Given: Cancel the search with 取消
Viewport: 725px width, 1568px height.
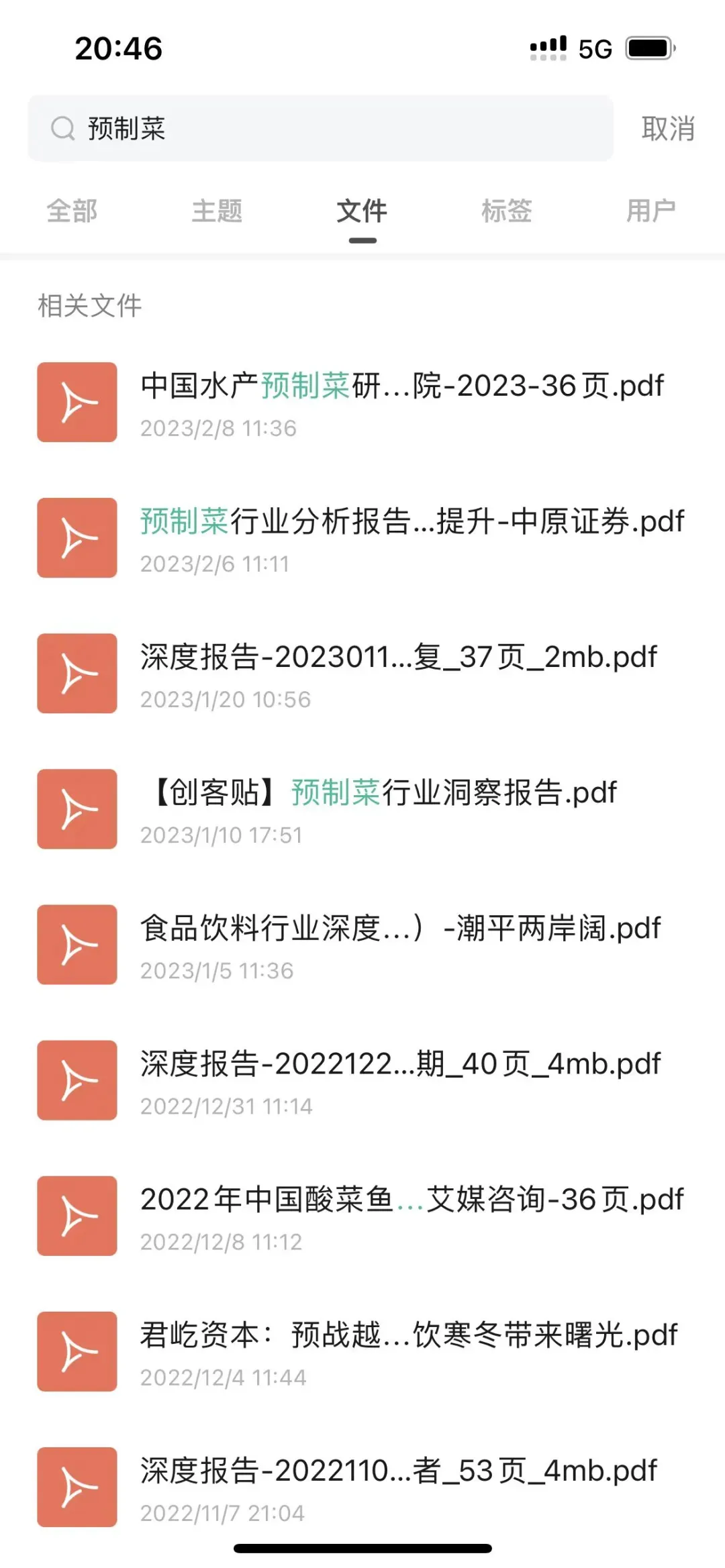Looking at the screenshot, I should click(x=667, y=128).
